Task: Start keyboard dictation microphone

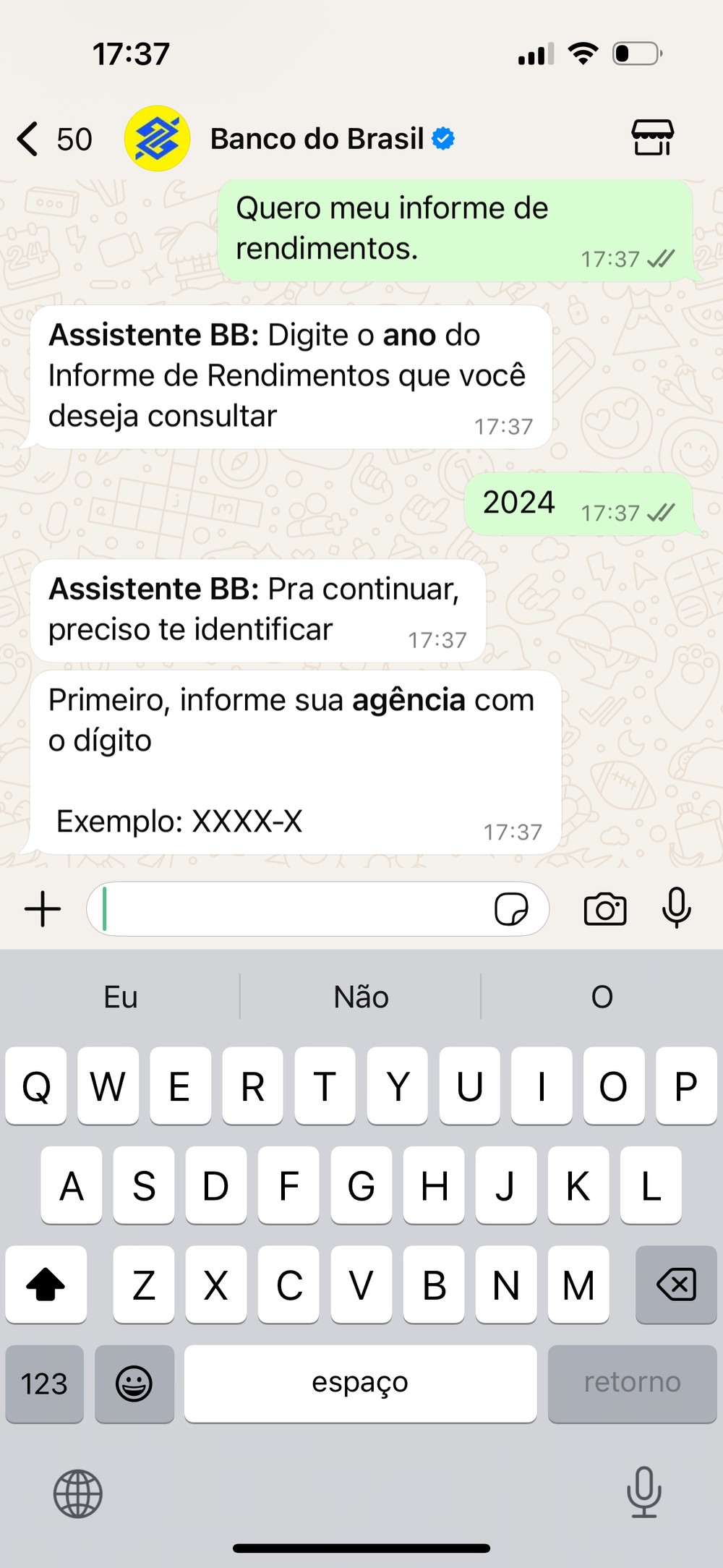Action: 643,1492
